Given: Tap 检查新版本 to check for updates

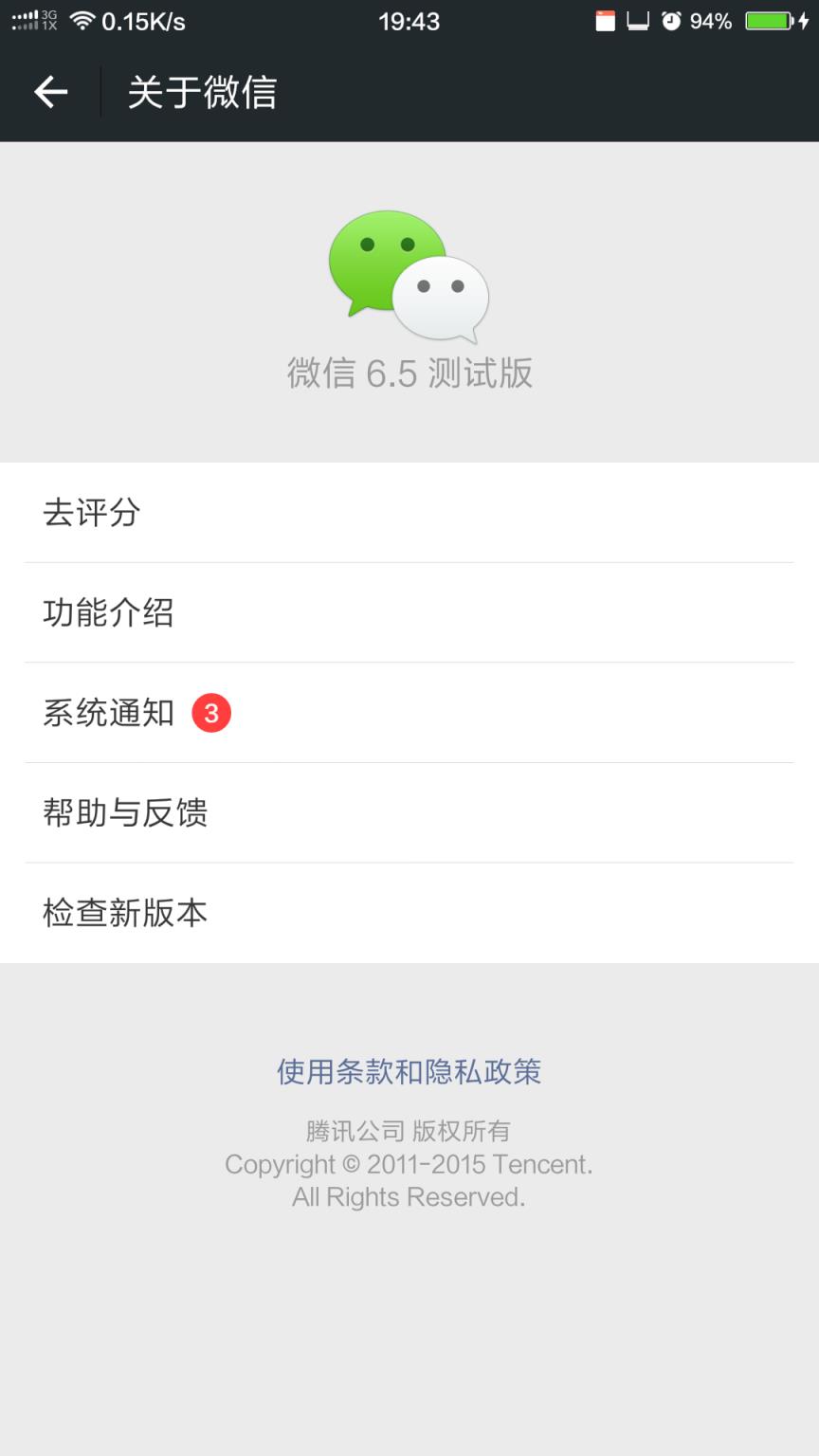Looking at the screenshot, I should pyautogui.click(x=123, y=912).
